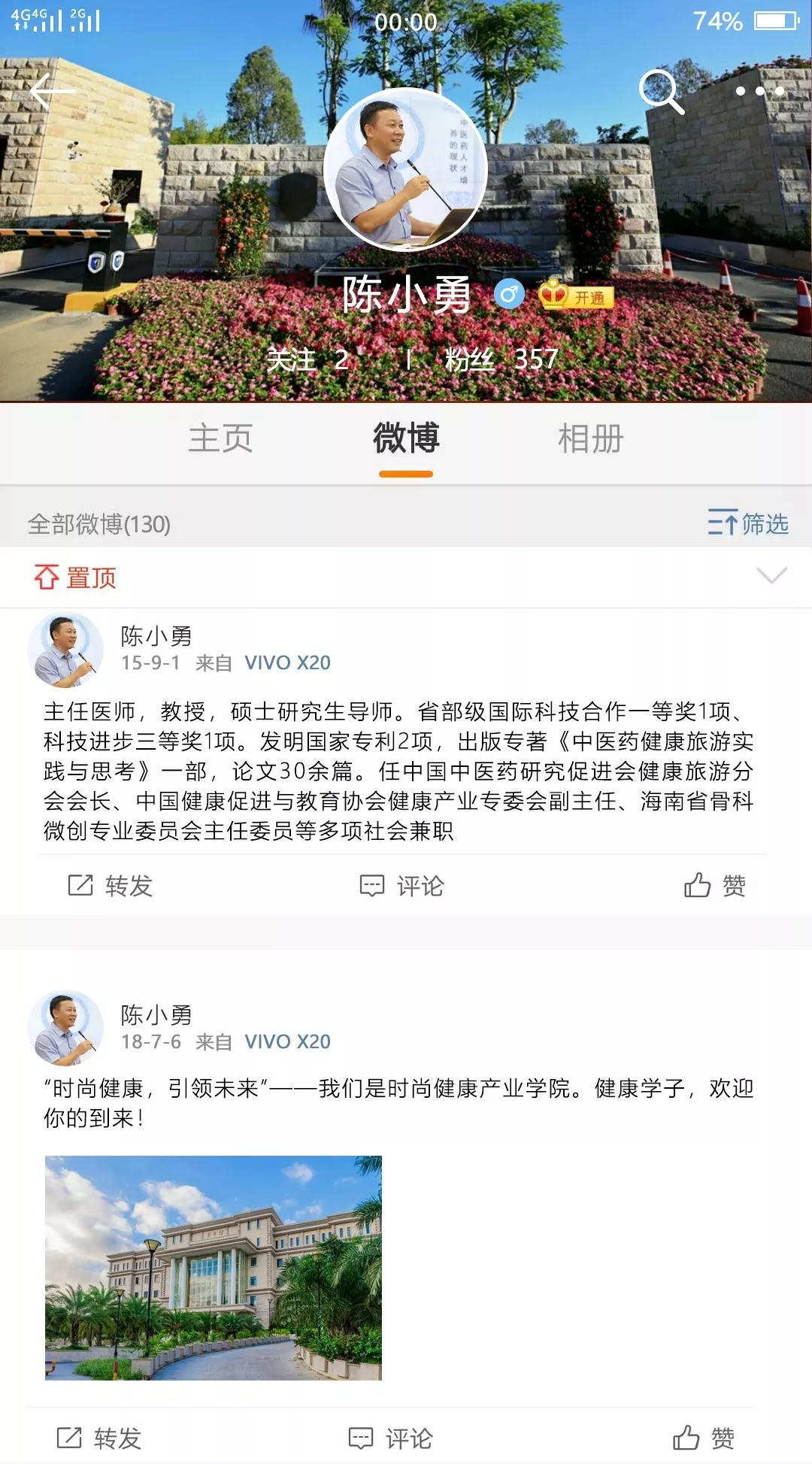The width and height of the screenshot is (812, 1464).
Task: Open the search magnifier icon
Action: (x=661, y=92)
